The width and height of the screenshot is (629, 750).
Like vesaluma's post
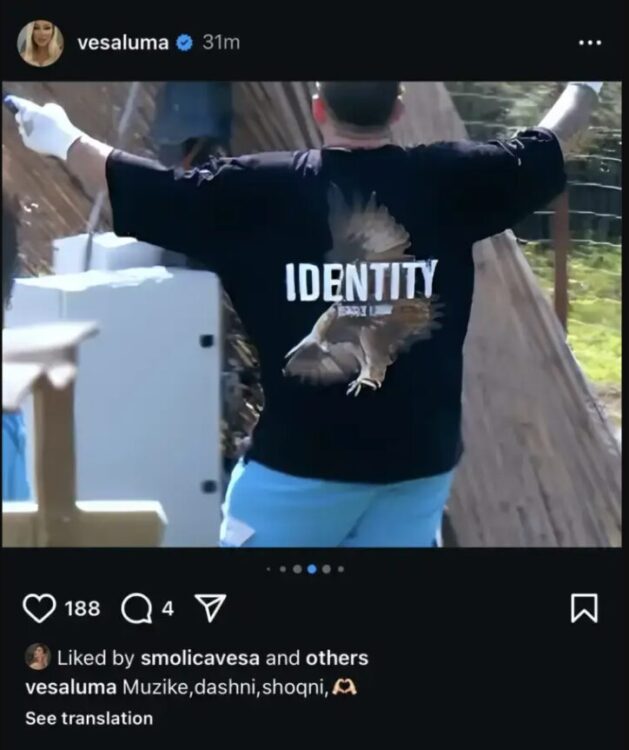[39, 608]
